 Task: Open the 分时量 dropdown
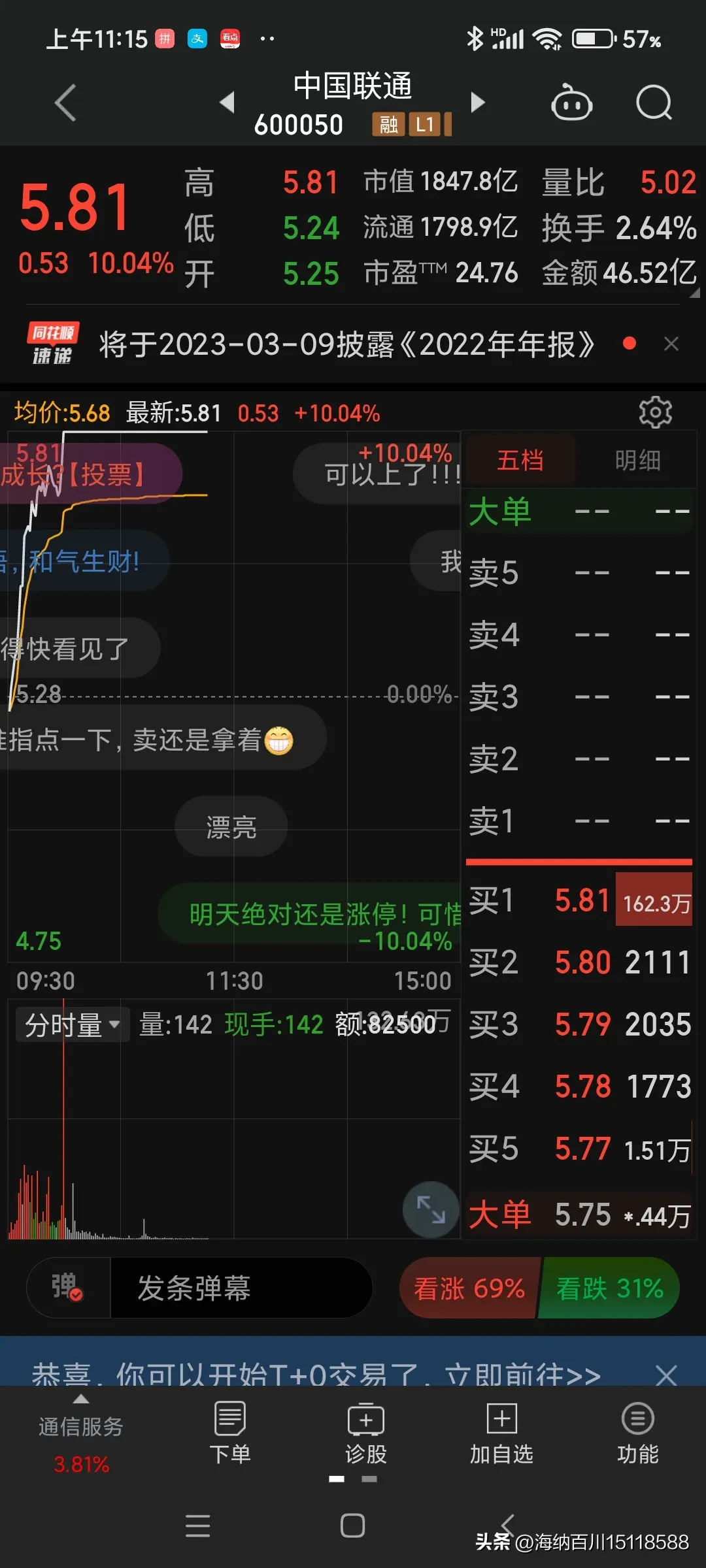[72, 1024]
